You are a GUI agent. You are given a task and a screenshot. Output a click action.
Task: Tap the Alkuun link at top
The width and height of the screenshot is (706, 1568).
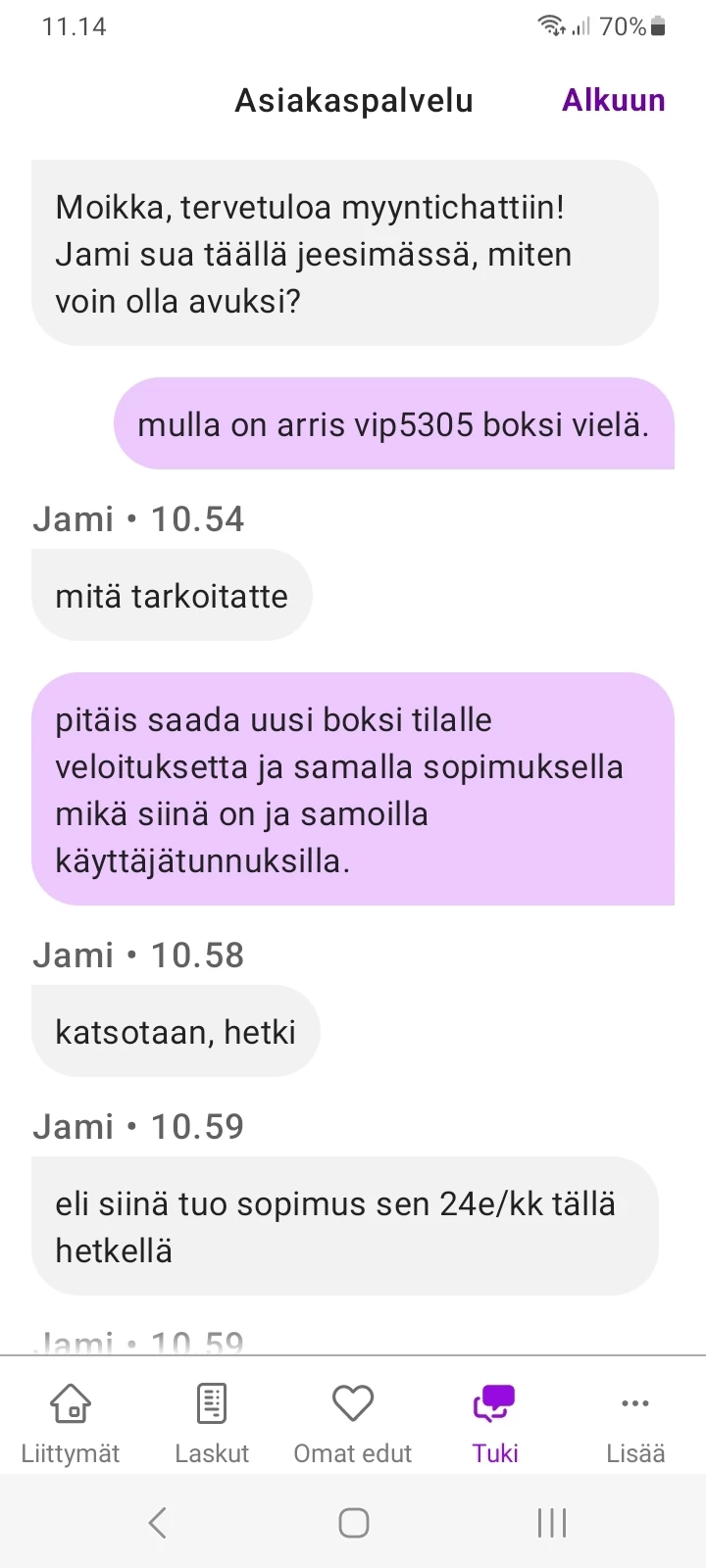click(x=613, y=100)
